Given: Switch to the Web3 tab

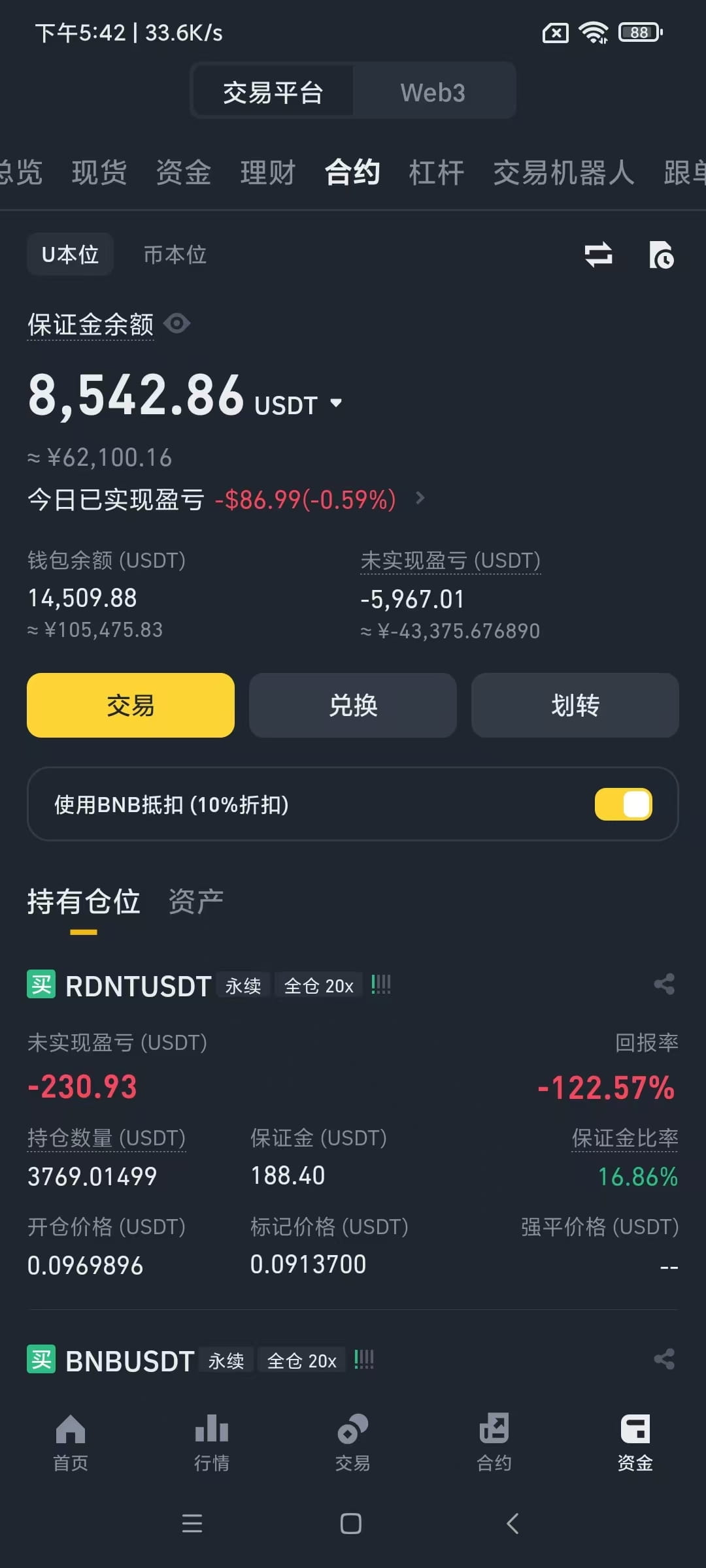Looking at the screenshot, I should click(433, 93).
